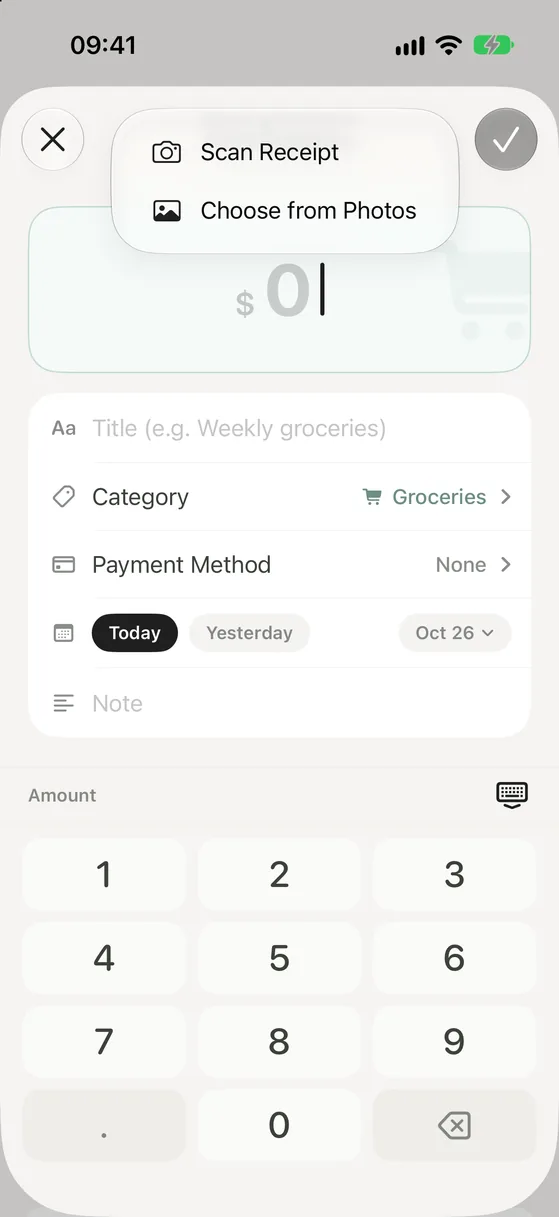
Task: Enter digit 5 on the keypad
Action: (x=279, y=959)
